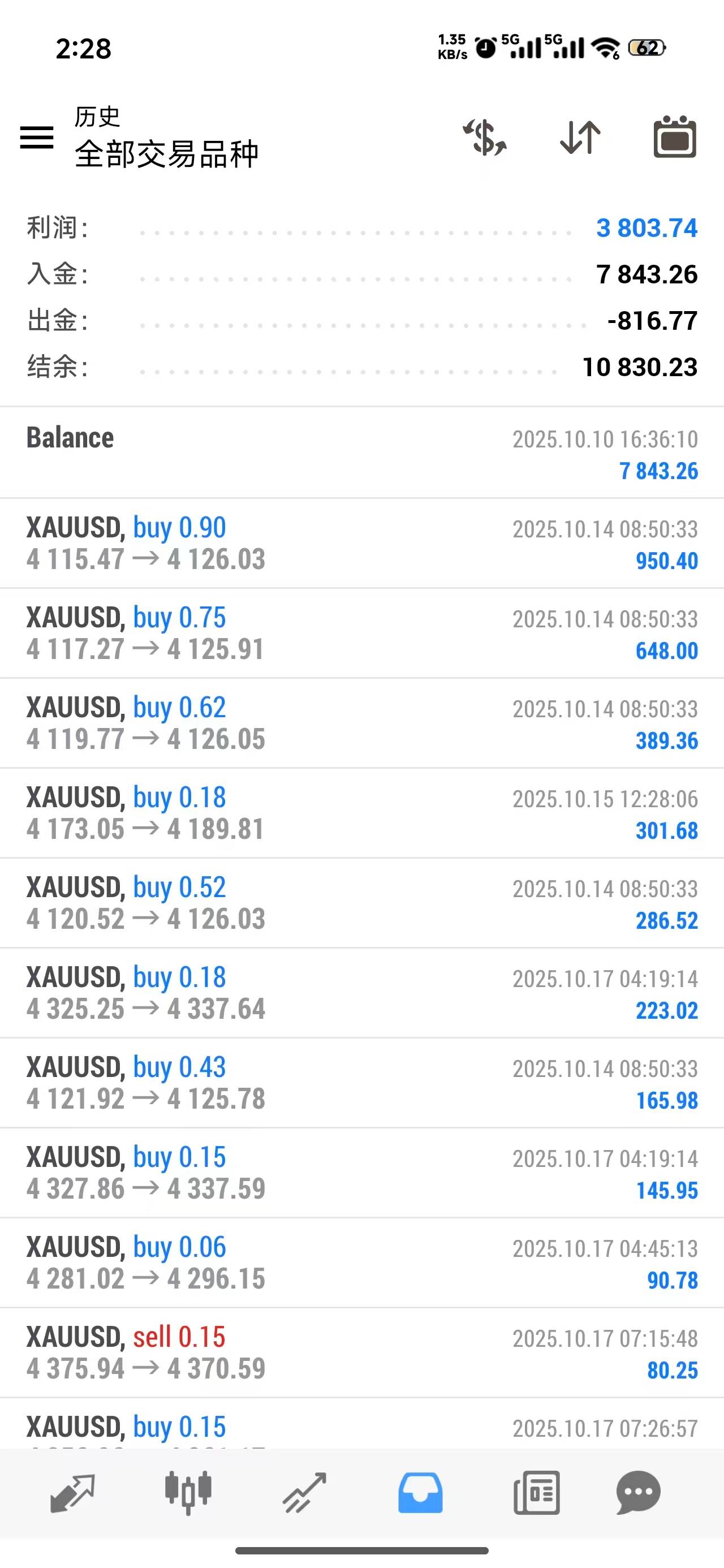Viewport: 724px width, 1568px height.
Task: Open the chat messages tab
Action: pyautogui.click(x=638, y=1493)
